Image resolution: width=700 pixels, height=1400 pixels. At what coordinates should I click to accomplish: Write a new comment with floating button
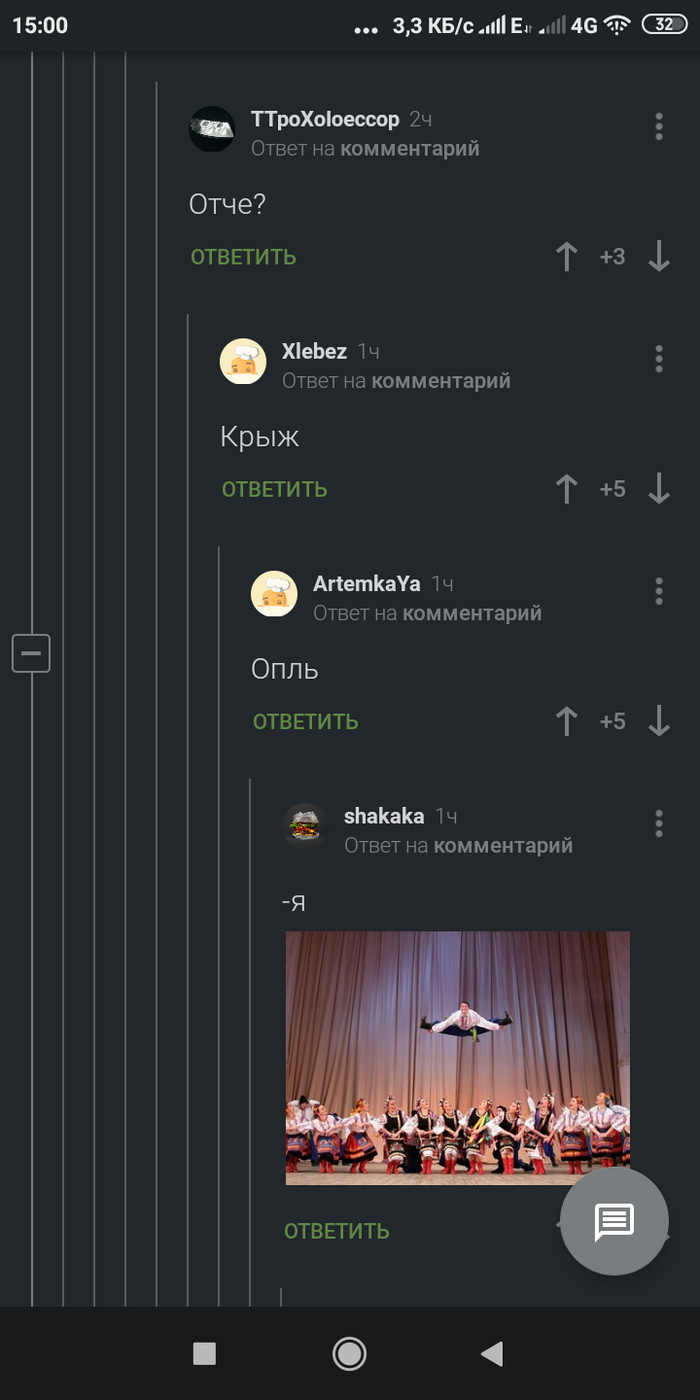click(613, 1221)
